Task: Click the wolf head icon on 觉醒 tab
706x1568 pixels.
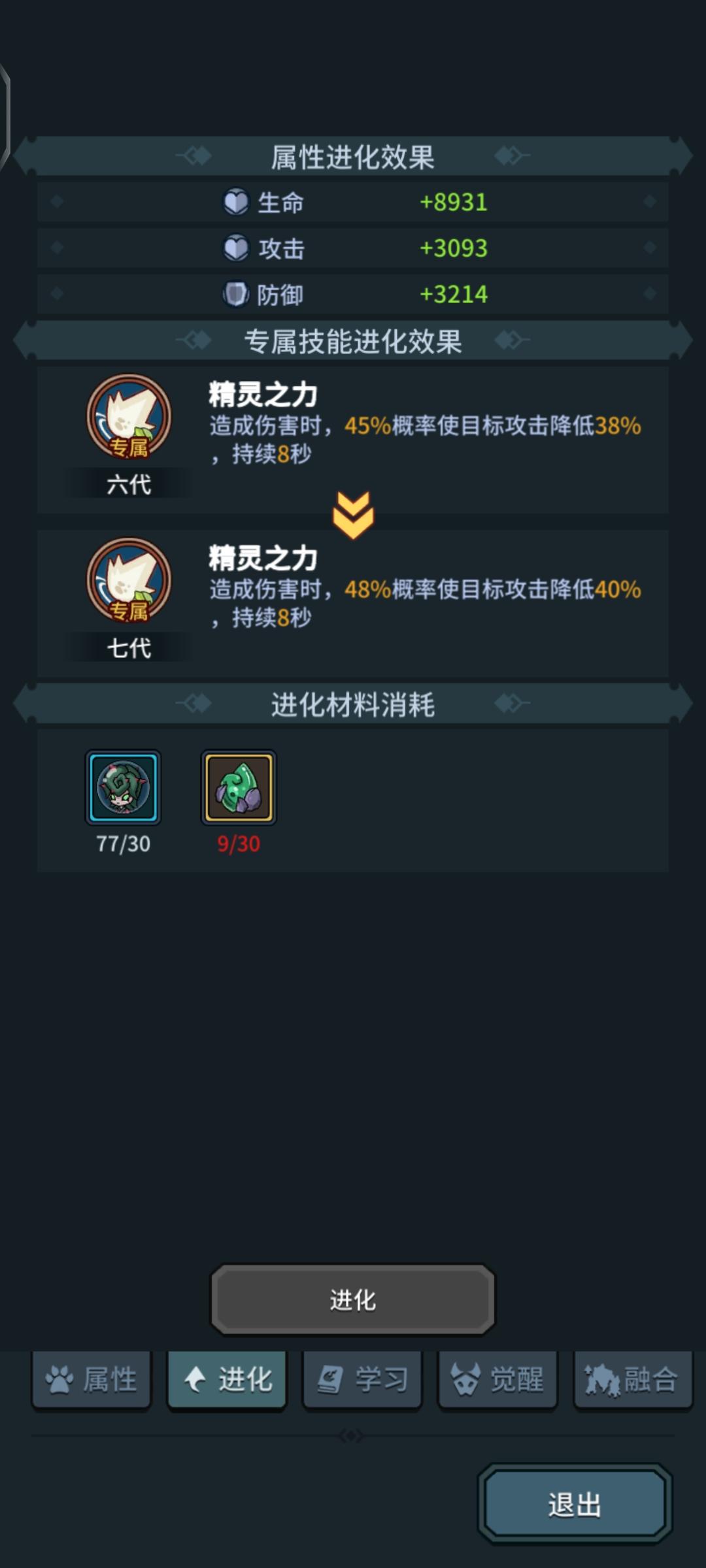Action: pos(465,1380)
